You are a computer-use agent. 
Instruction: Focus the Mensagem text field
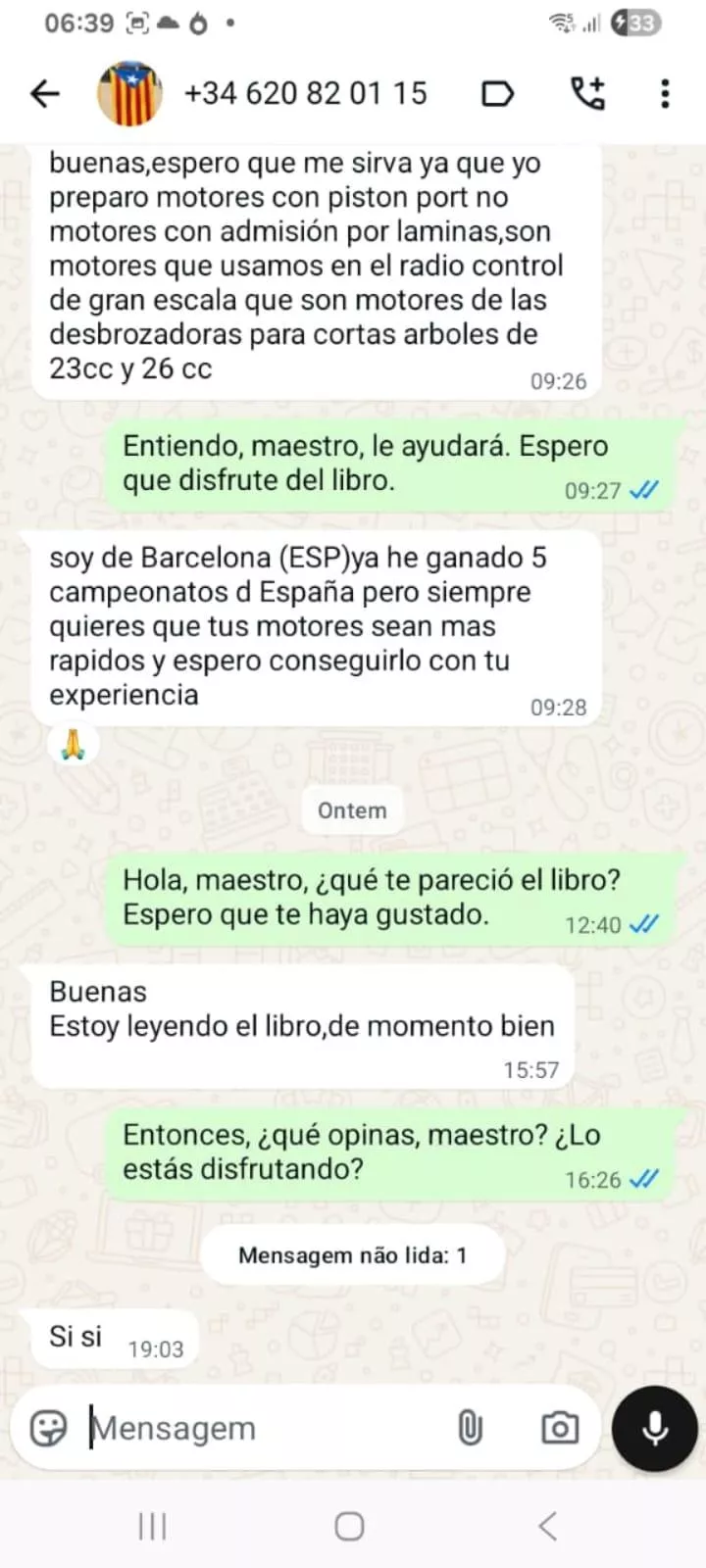(x=265, y=1428)
